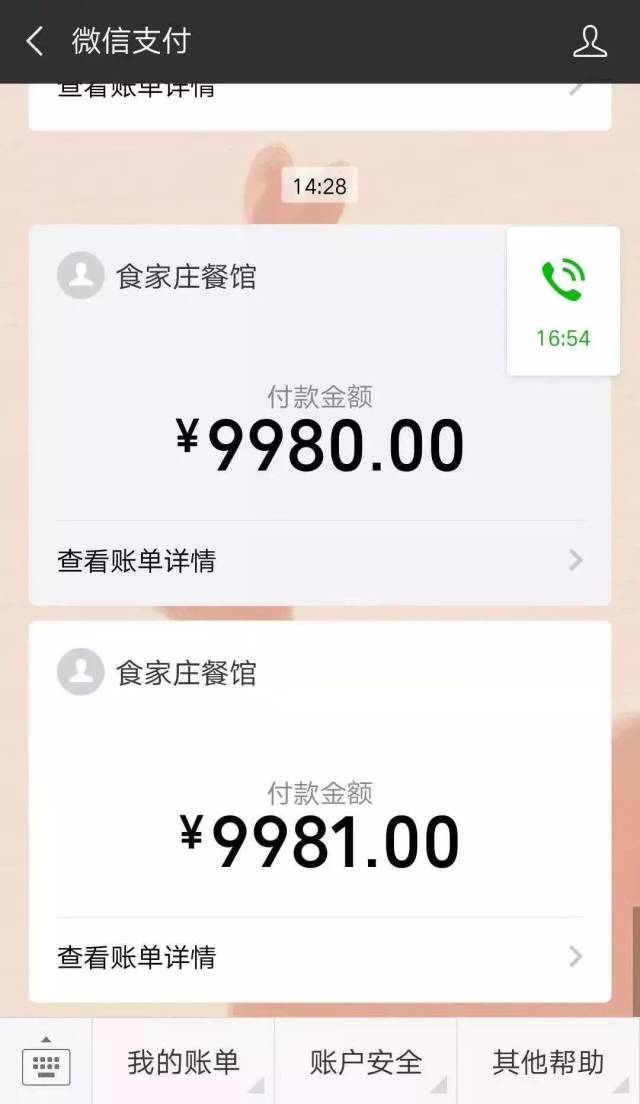This screenshot has height=1104, width=640.
Task: Open the 其他帮助 menu
Action: (548, 1062)
